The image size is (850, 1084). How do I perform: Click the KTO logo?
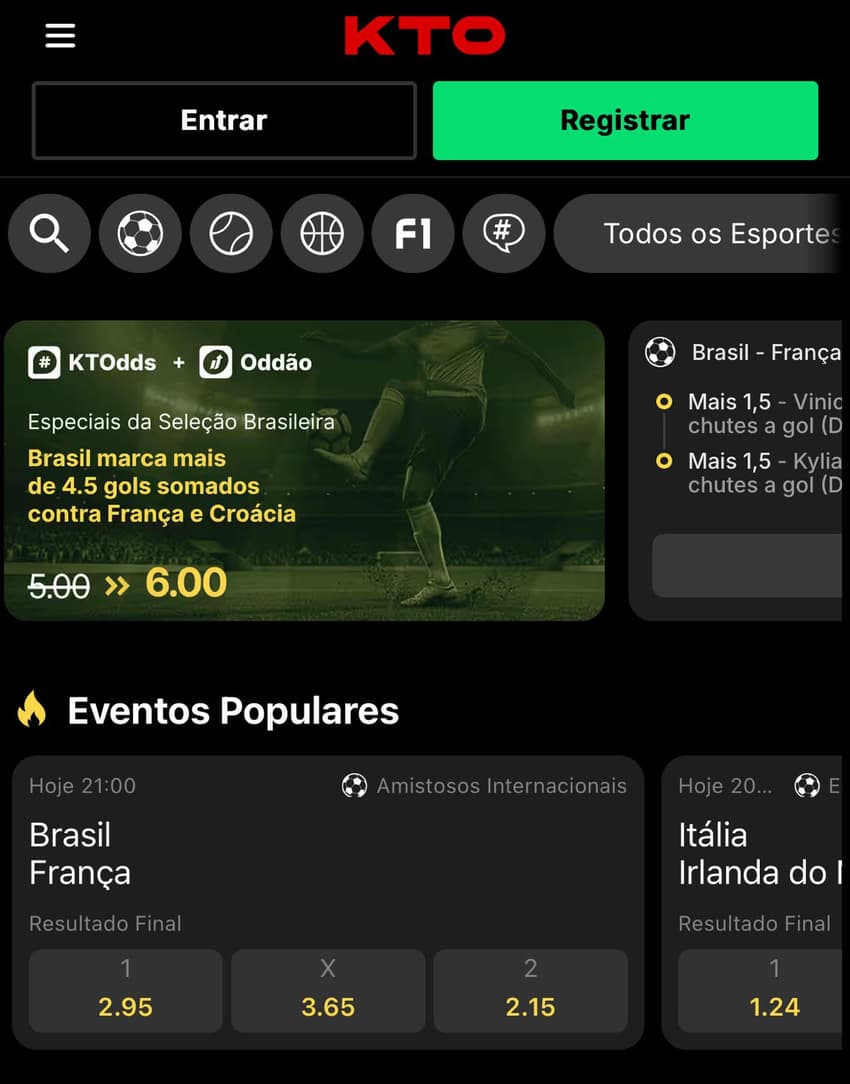424,36
